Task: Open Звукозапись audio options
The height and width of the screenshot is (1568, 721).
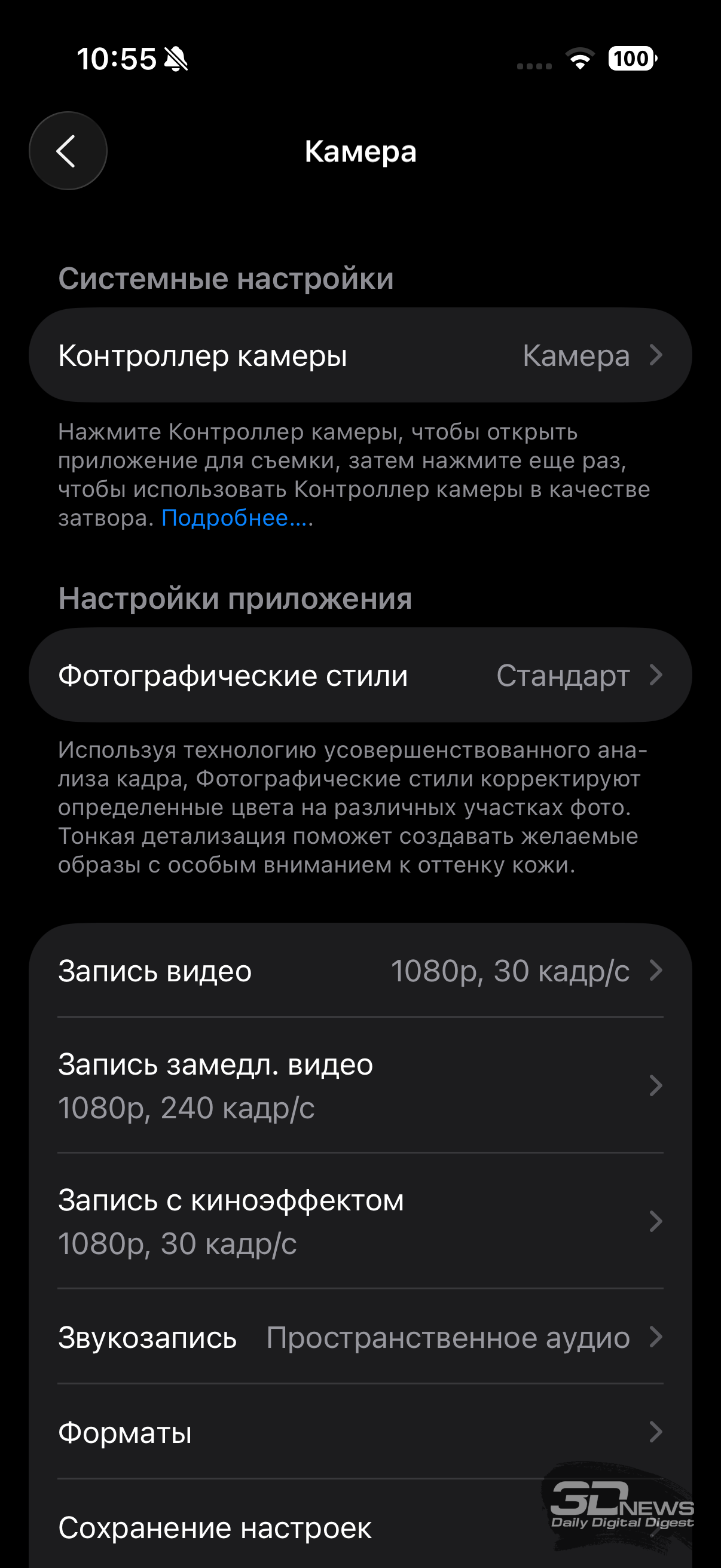Action: pyautogui.click(x=359, y=1337)
